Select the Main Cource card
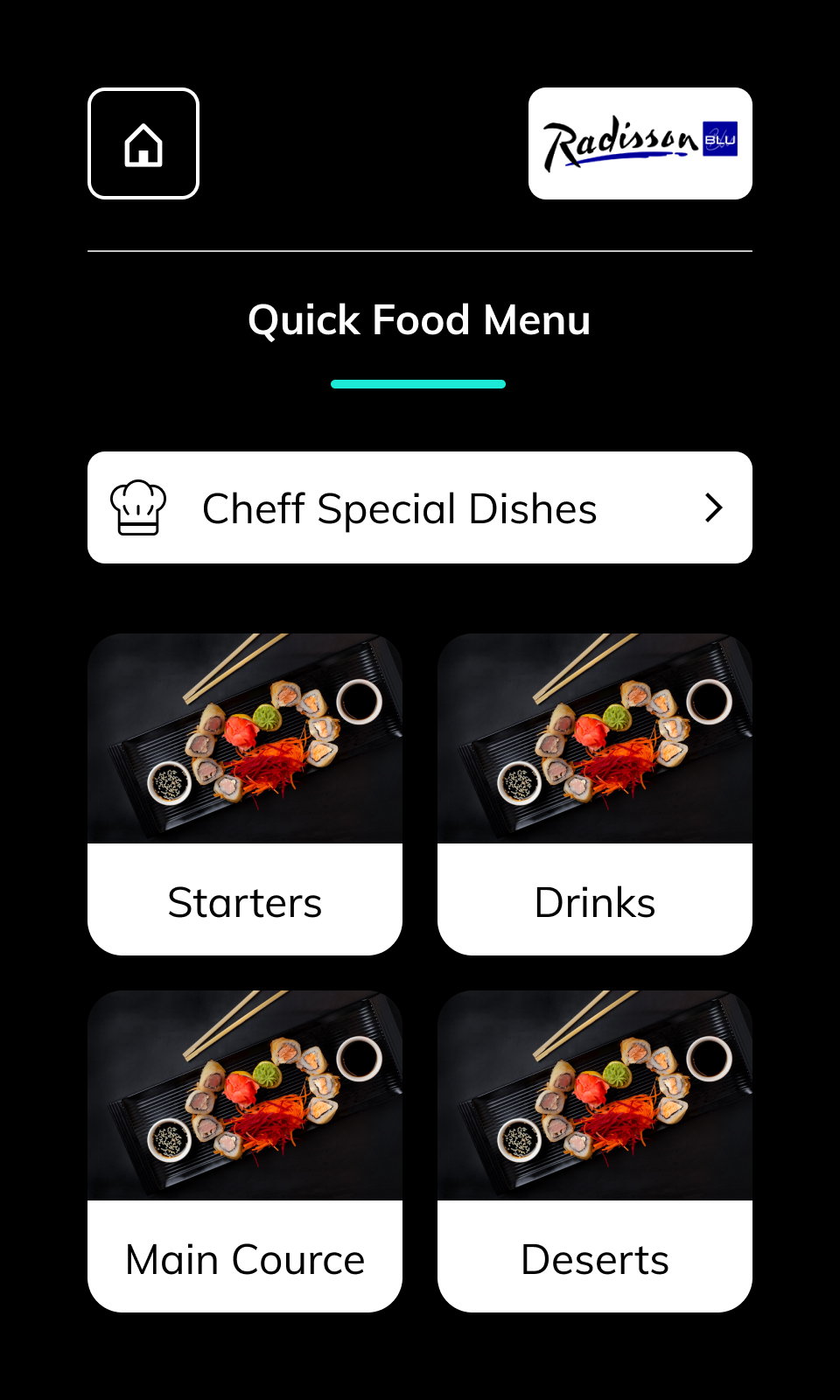 tap(245, 1151)
